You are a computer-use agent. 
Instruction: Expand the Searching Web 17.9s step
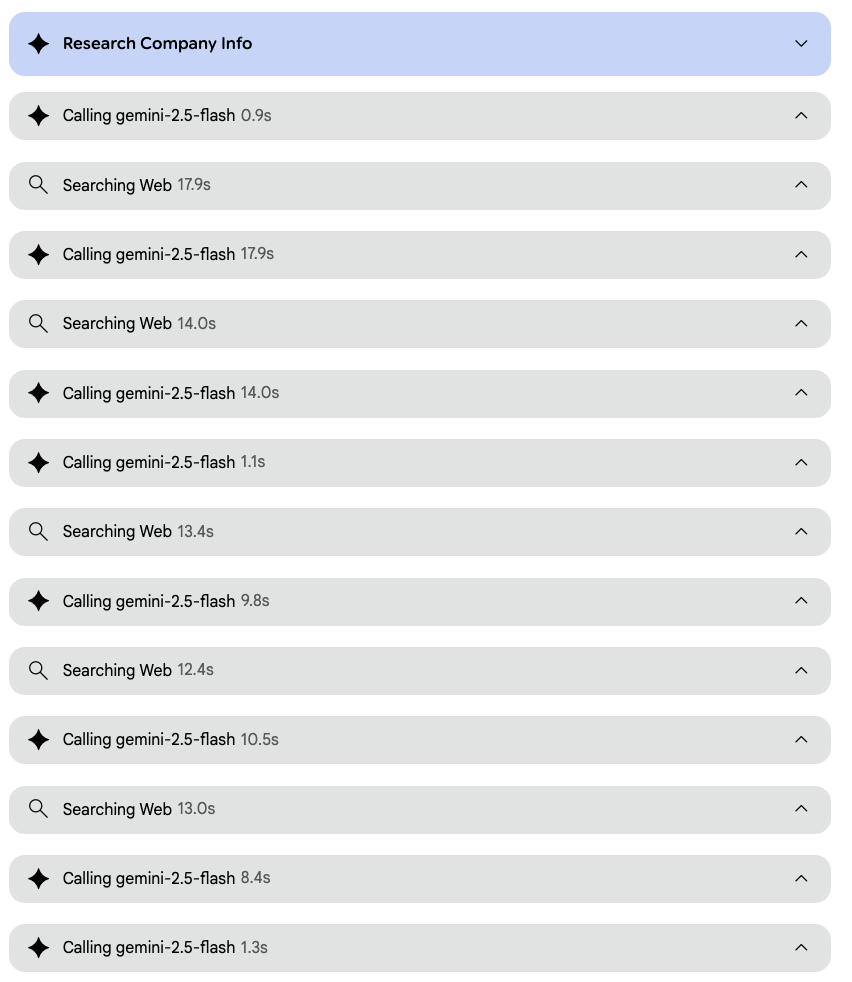tap(800, 185)
